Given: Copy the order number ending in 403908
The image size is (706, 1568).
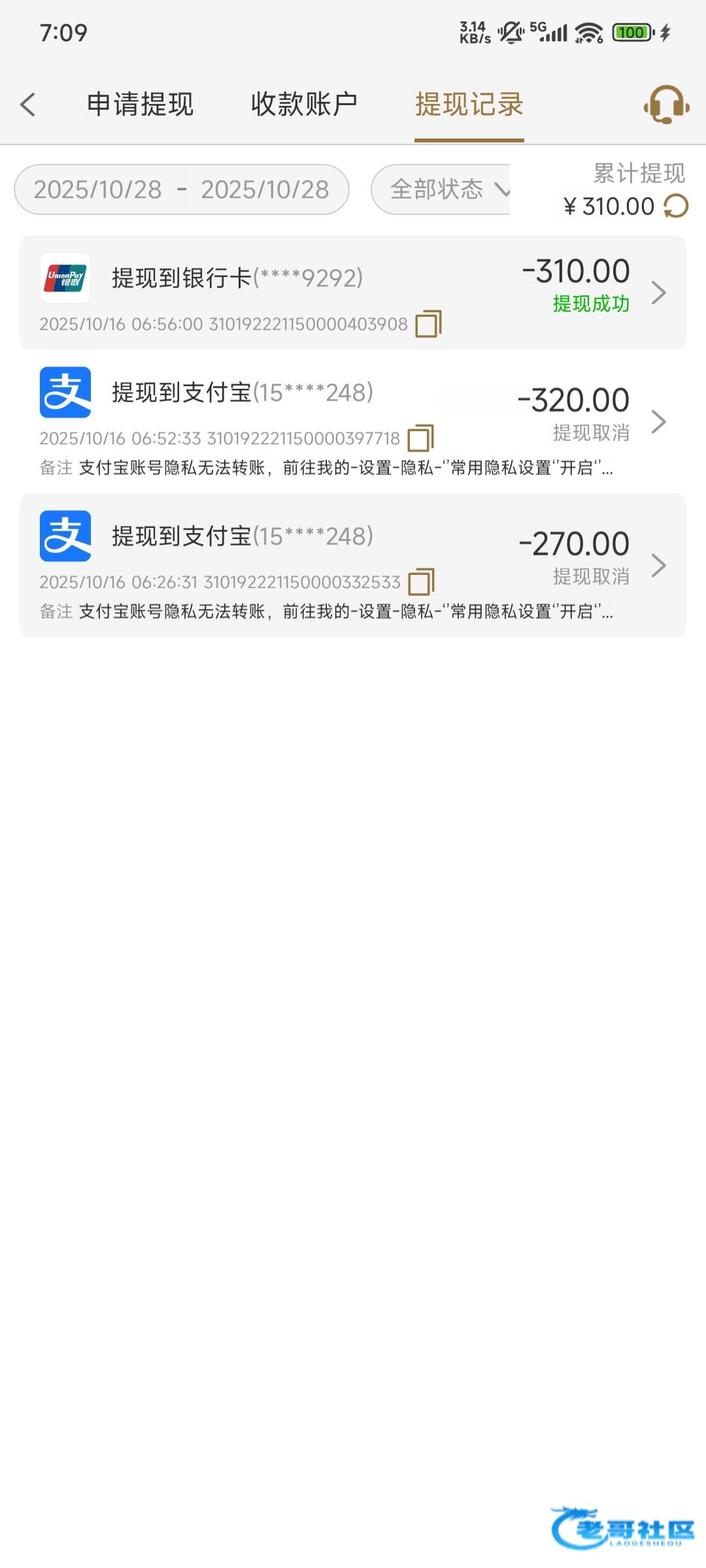Looking at the screenshot, I should point(428,323).
